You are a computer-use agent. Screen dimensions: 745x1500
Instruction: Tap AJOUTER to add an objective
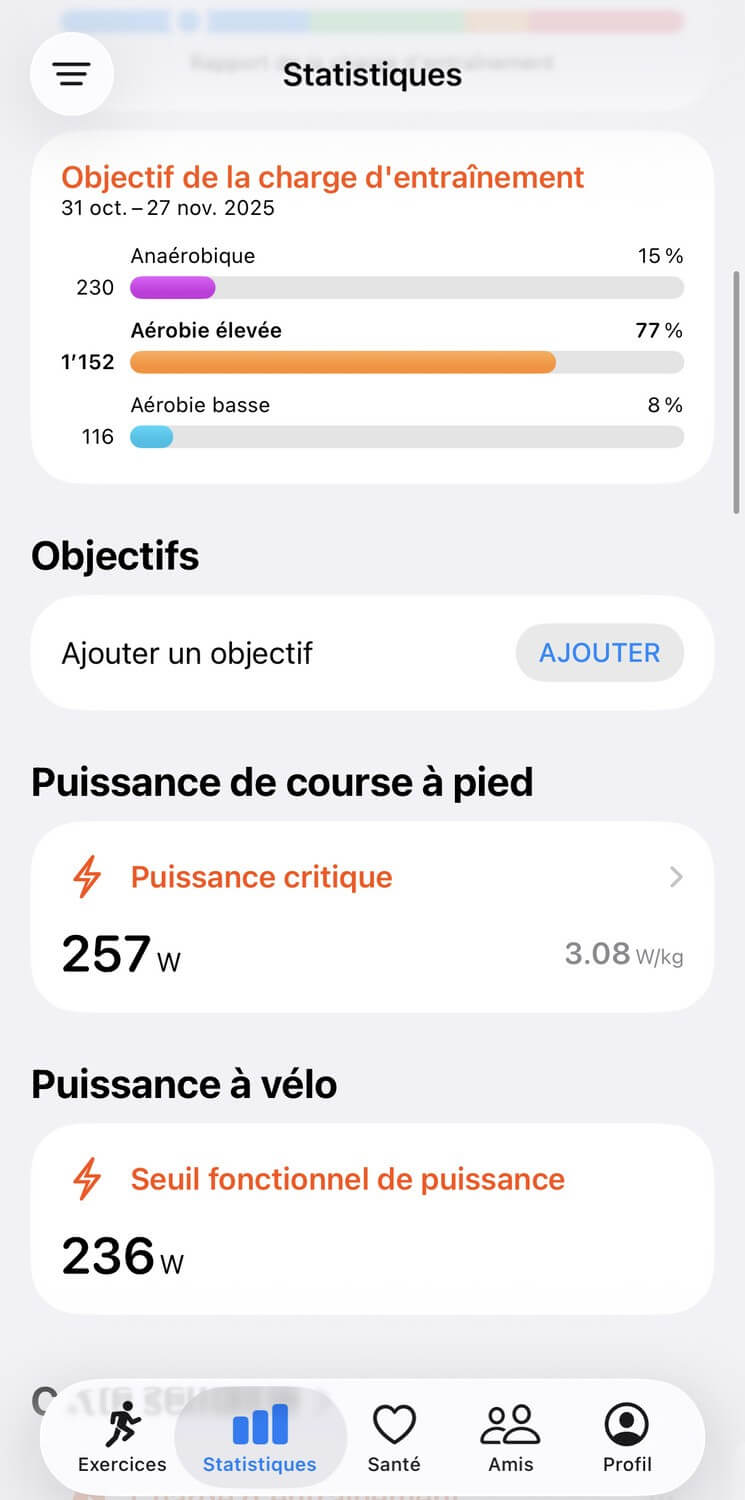tap(599, 653)
